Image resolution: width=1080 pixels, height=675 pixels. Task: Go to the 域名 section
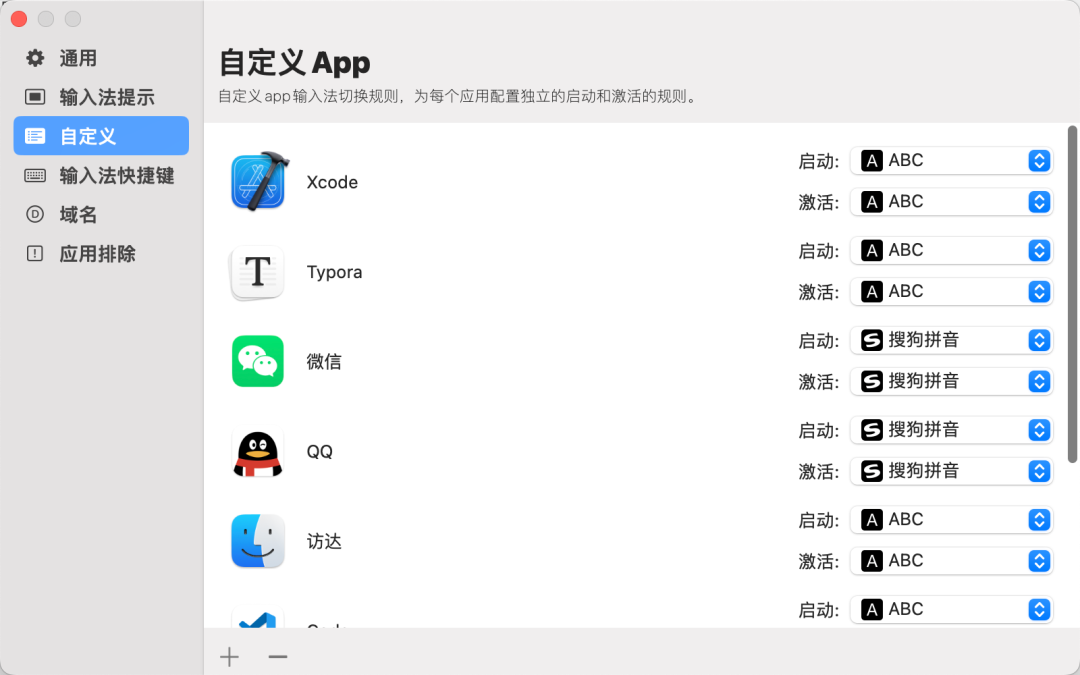(78, 214)
